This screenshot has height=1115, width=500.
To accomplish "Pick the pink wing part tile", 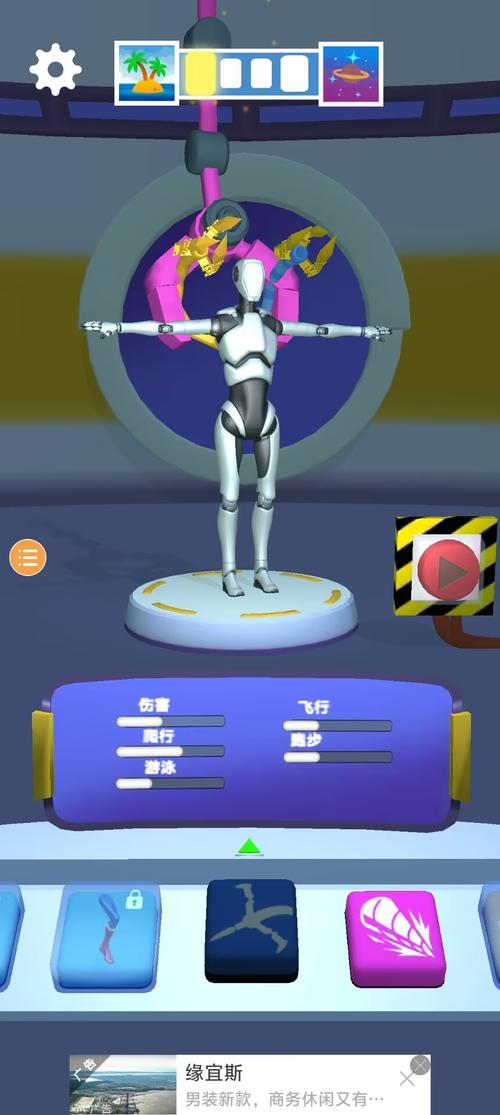I will (395, 937).
